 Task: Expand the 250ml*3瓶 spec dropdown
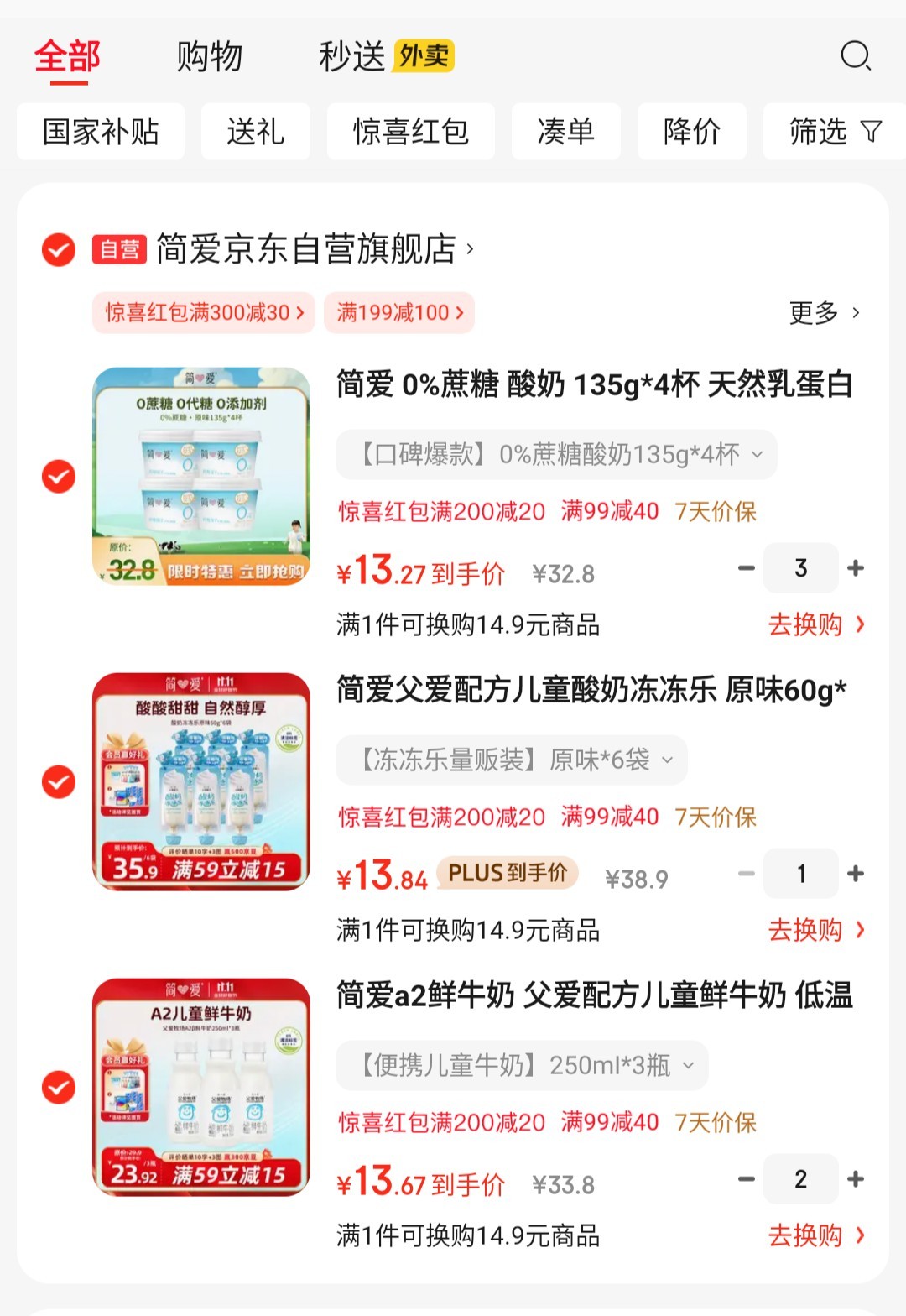(522, 1066)
